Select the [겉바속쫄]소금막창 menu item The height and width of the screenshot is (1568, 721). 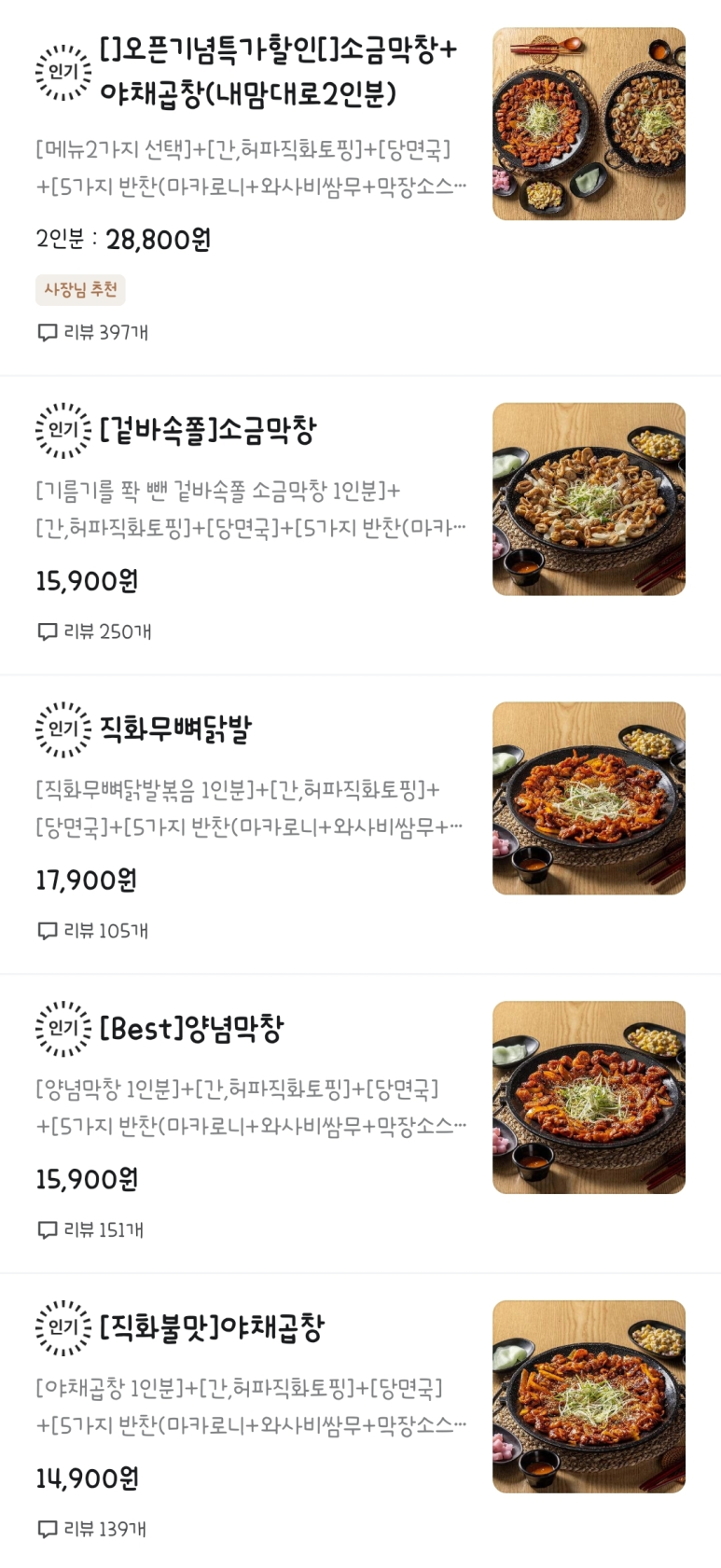[208, 430]
